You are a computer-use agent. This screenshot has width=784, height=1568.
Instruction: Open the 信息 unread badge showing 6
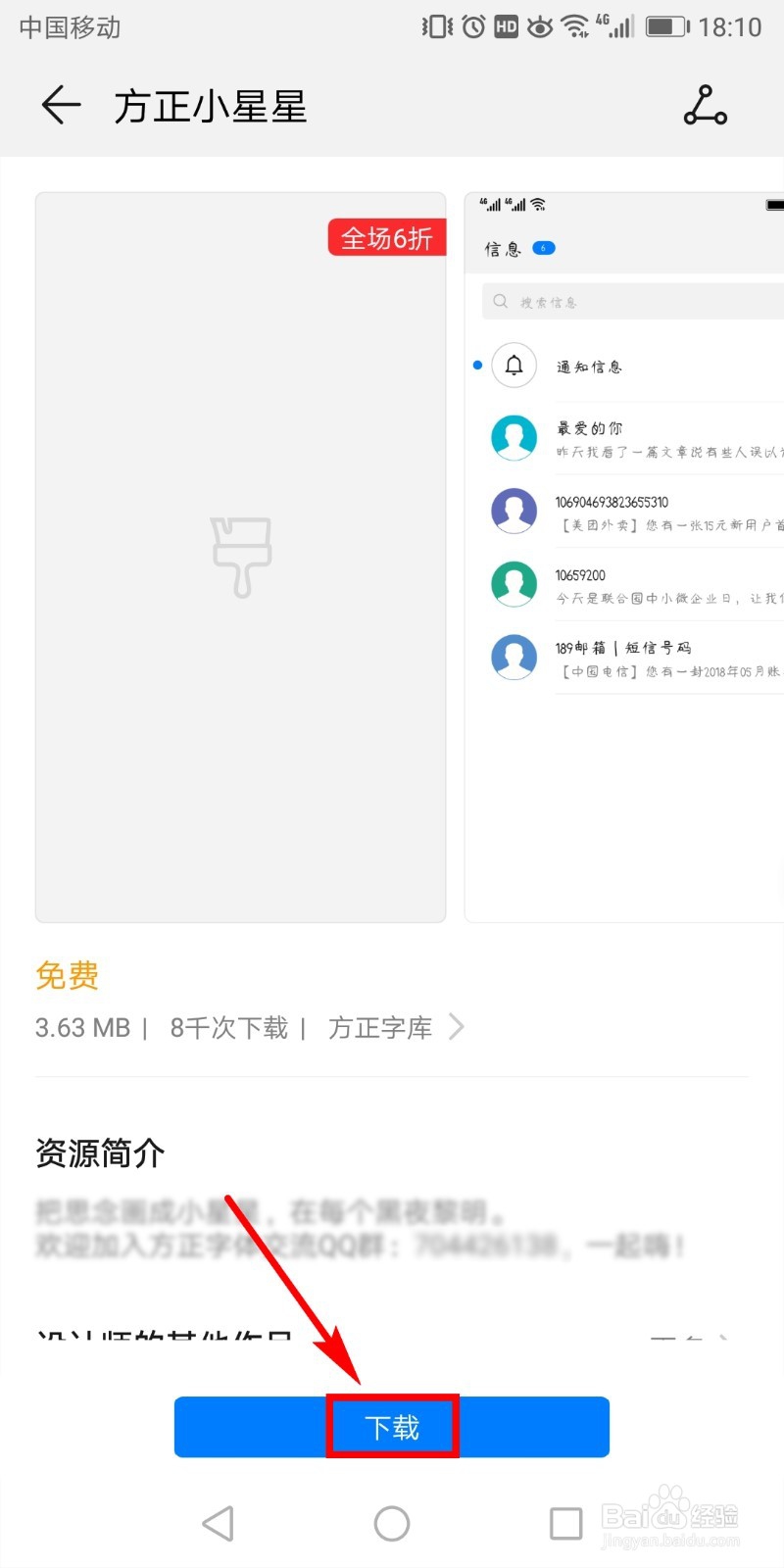[x=543, y=248]
